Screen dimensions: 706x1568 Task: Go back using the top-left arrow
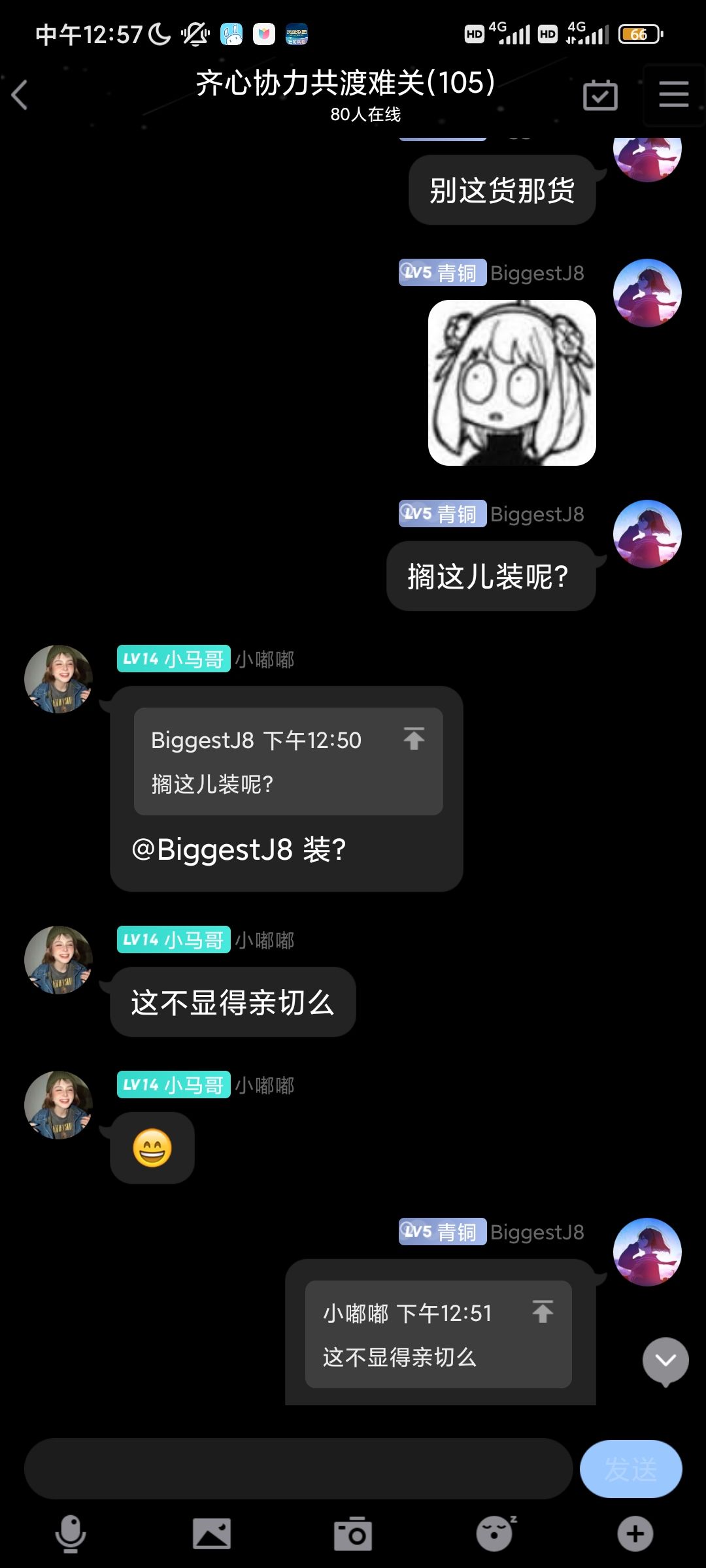pyautogui.click(x=20, y=95)
